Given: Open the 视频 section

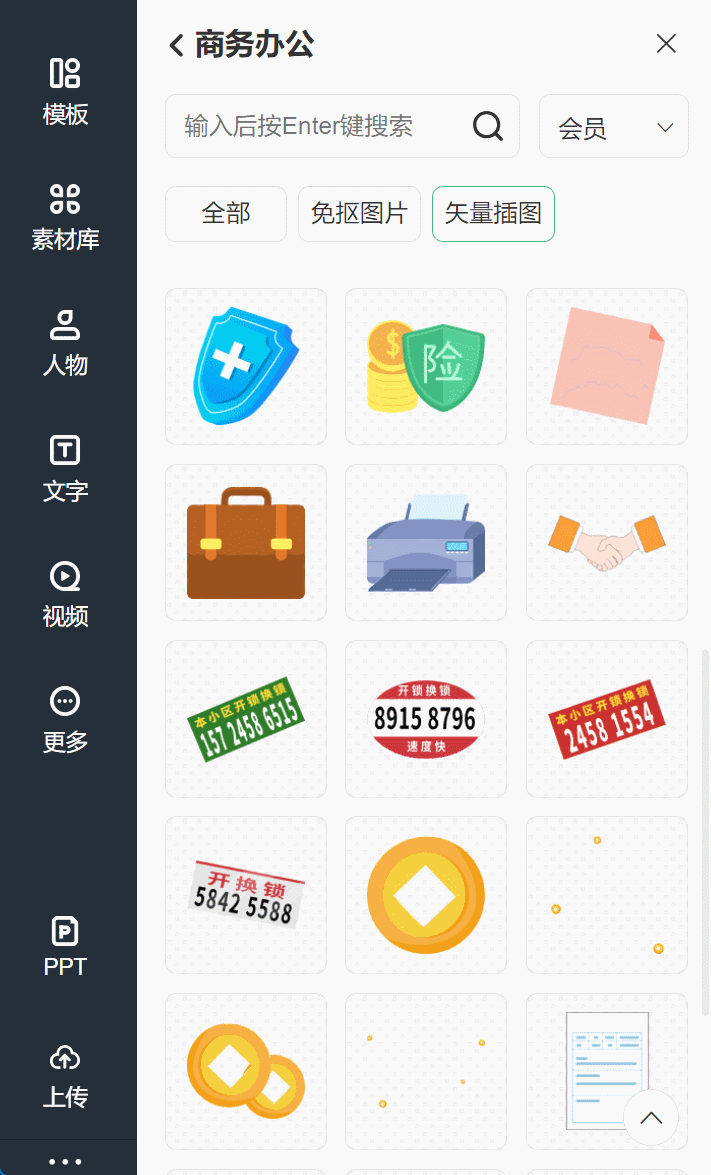Looking at the screenshot, I should [66, 594].
